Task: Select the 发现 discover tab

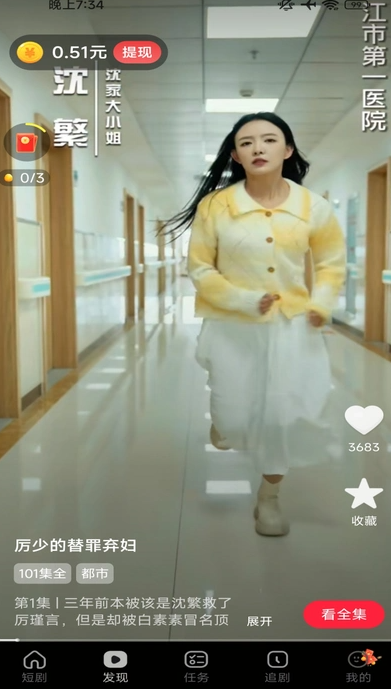Action: click(115, 667)
